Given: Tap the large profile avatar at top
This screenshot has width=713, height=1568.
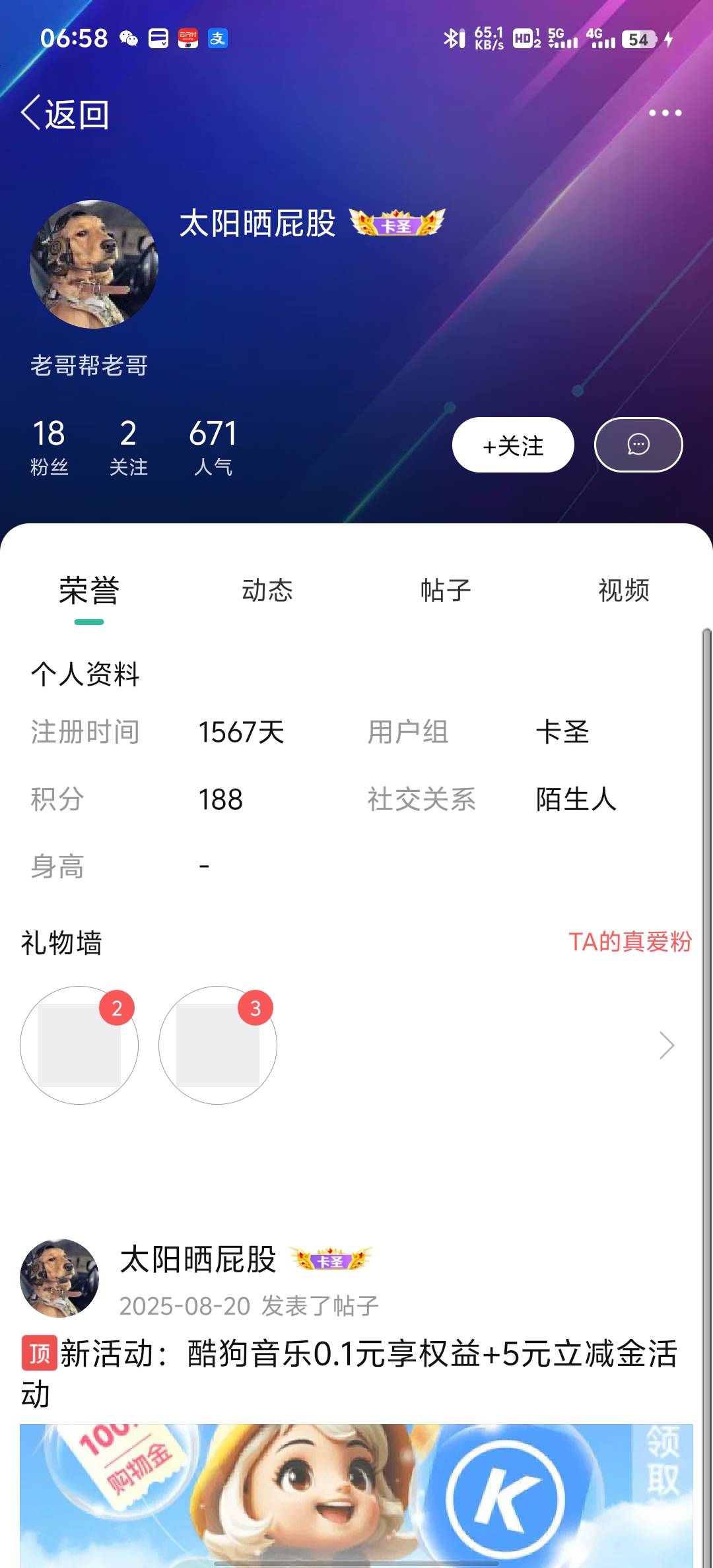Looking at the screenshot, I should (94, 264).
